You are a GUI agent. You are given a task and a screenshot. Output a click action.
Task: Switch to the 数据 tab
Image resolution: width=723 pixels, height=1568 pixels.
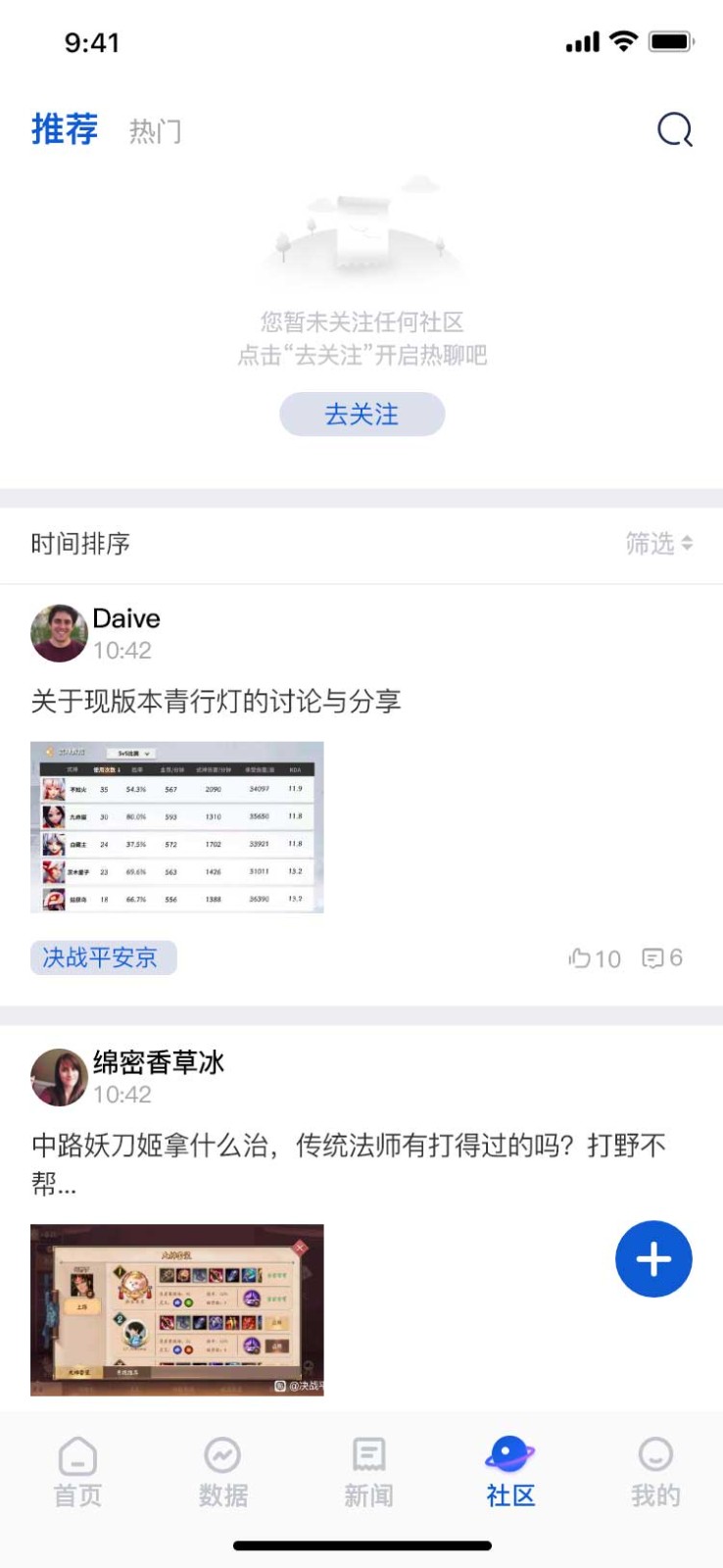222,1471
